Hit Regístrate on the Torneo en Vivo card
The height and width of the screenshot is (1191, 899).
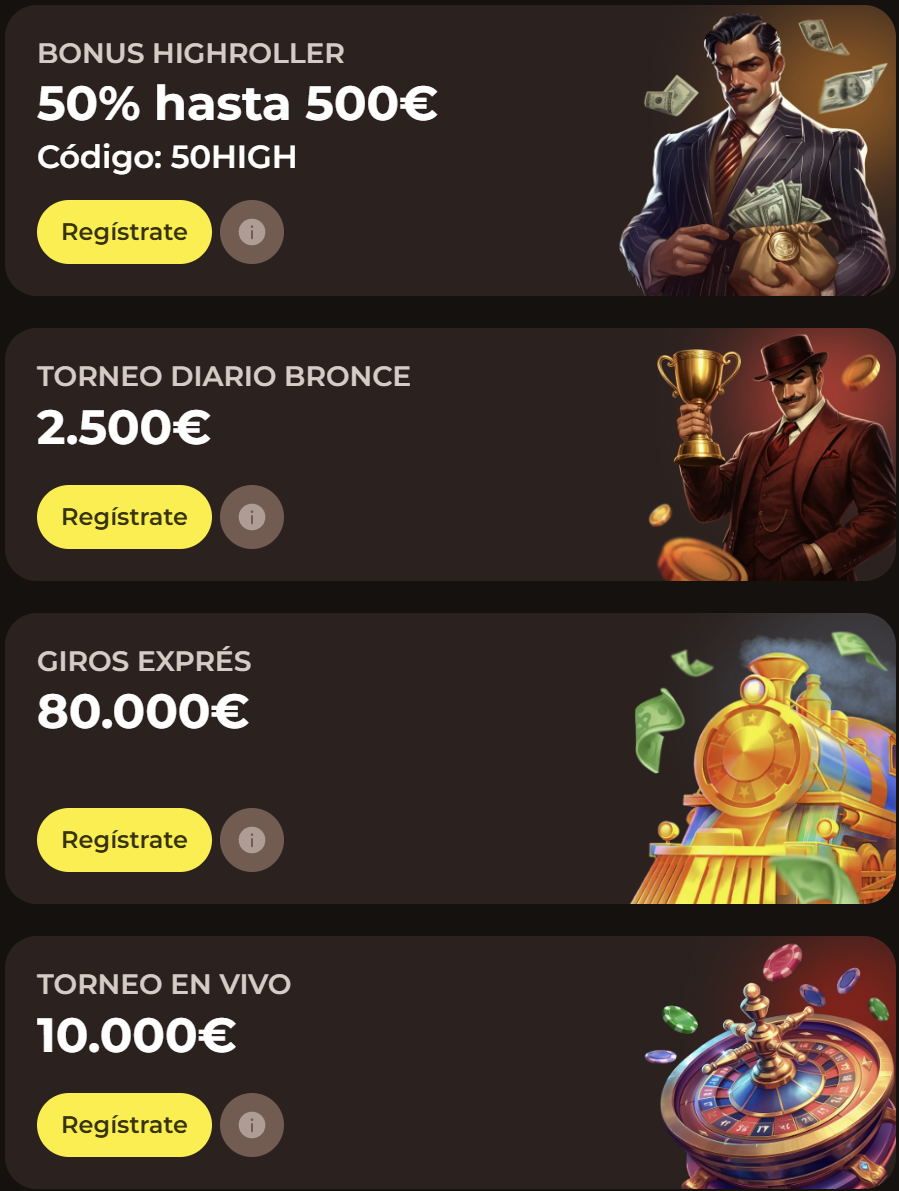click(123, 1124)
